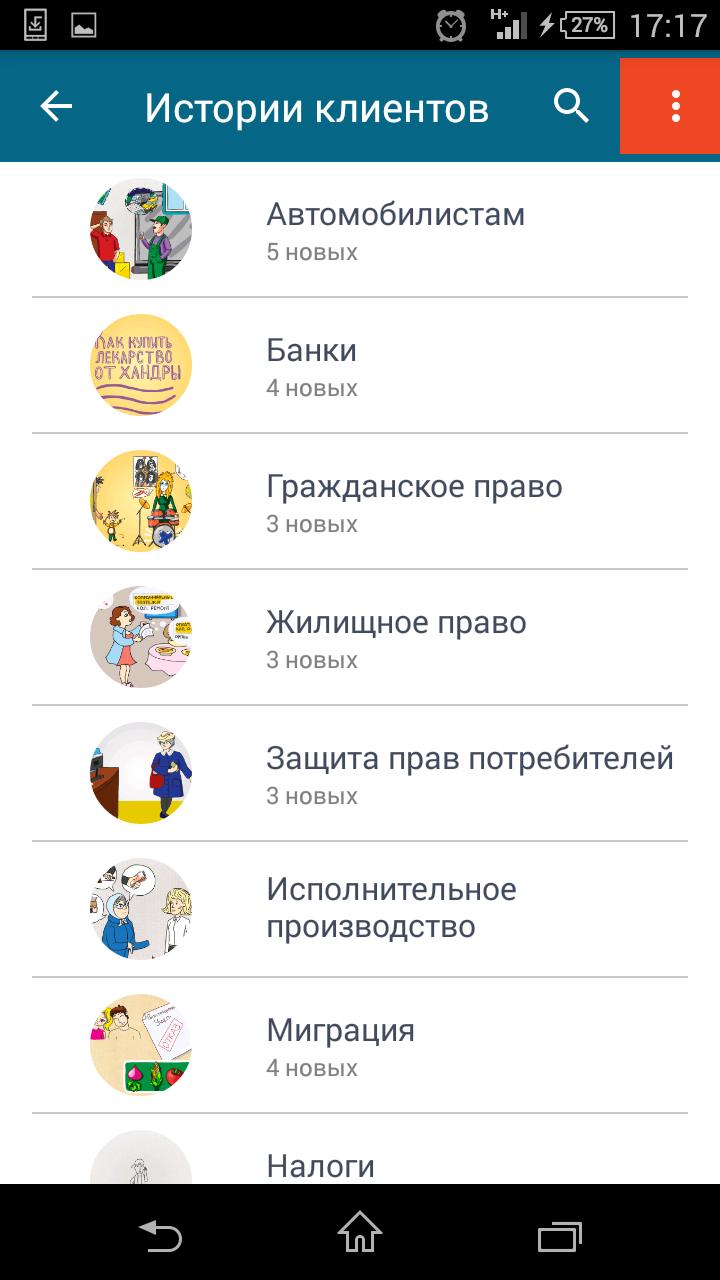Viewport: 720px width, 1280px height.
Task: Show recent apps
Action: point(559,1234)
